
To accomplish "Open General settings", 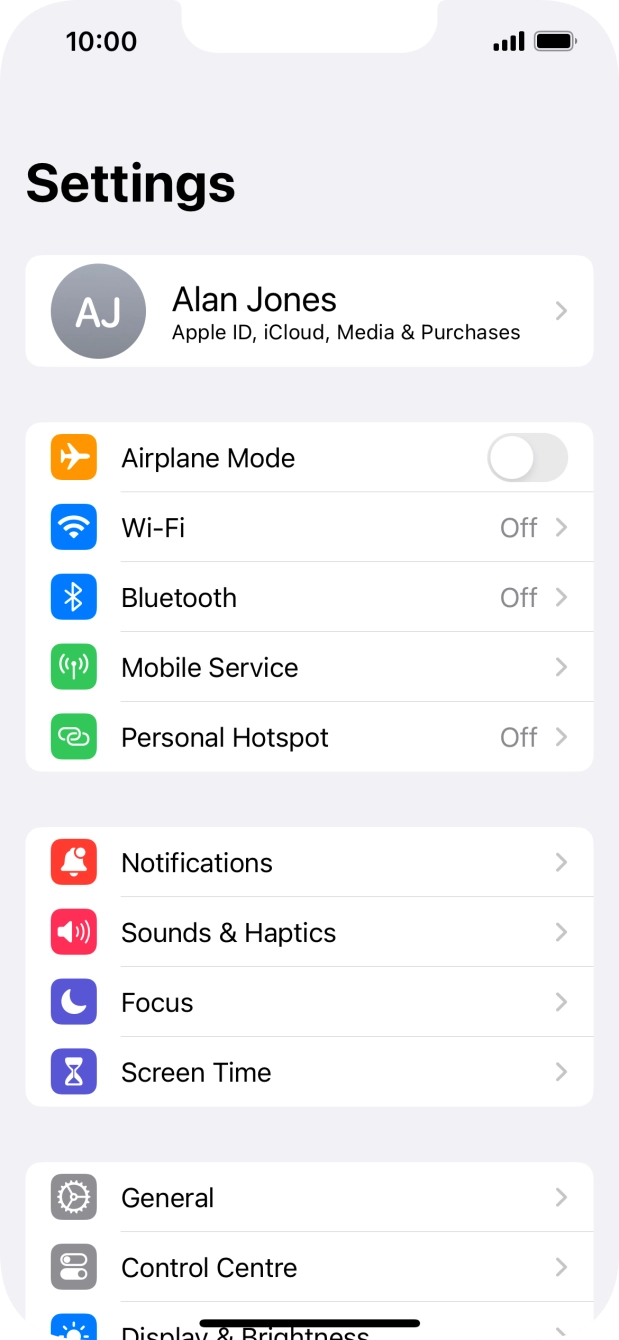I will (309, 1198).
